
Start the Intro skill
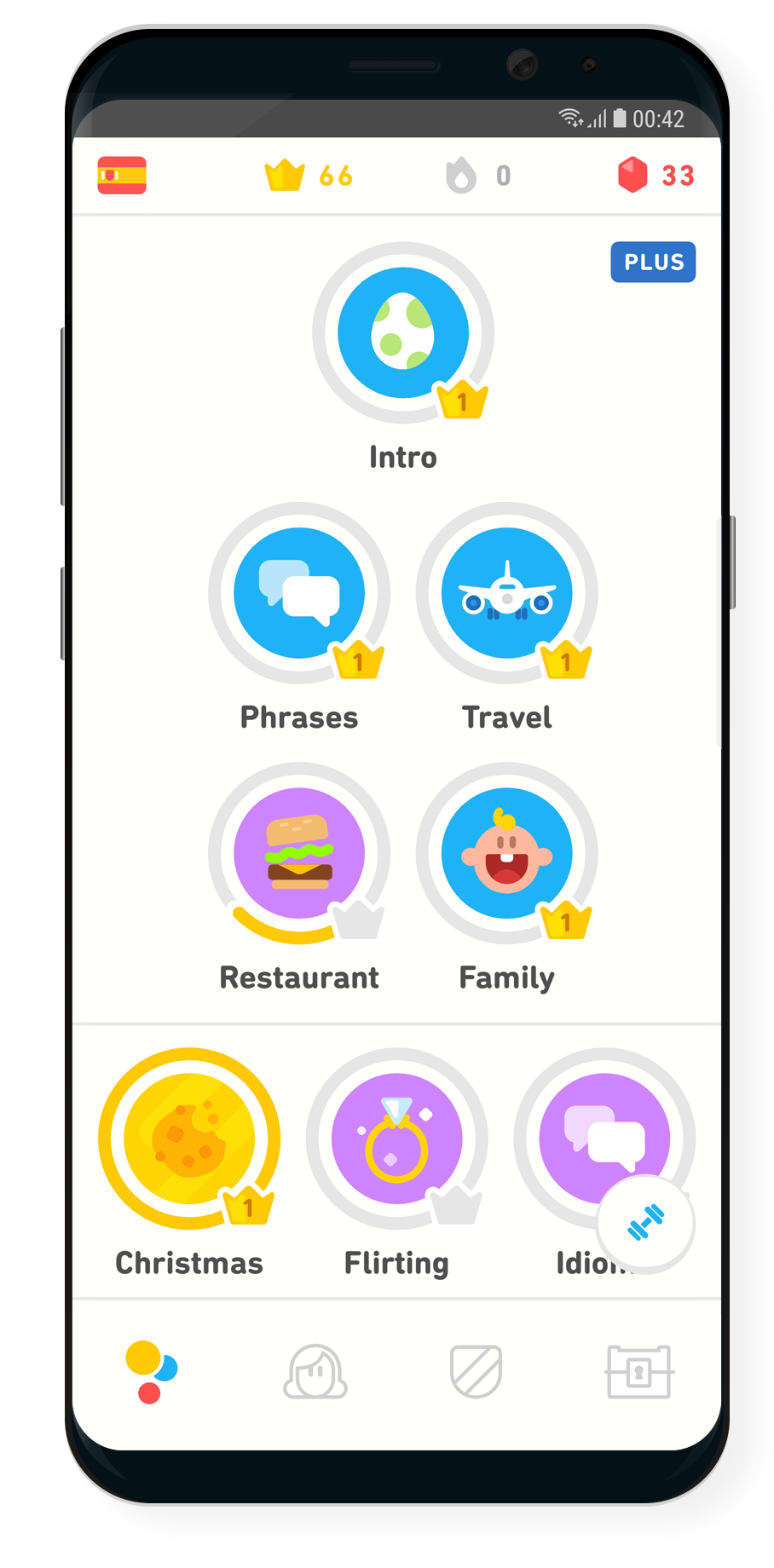403,333
